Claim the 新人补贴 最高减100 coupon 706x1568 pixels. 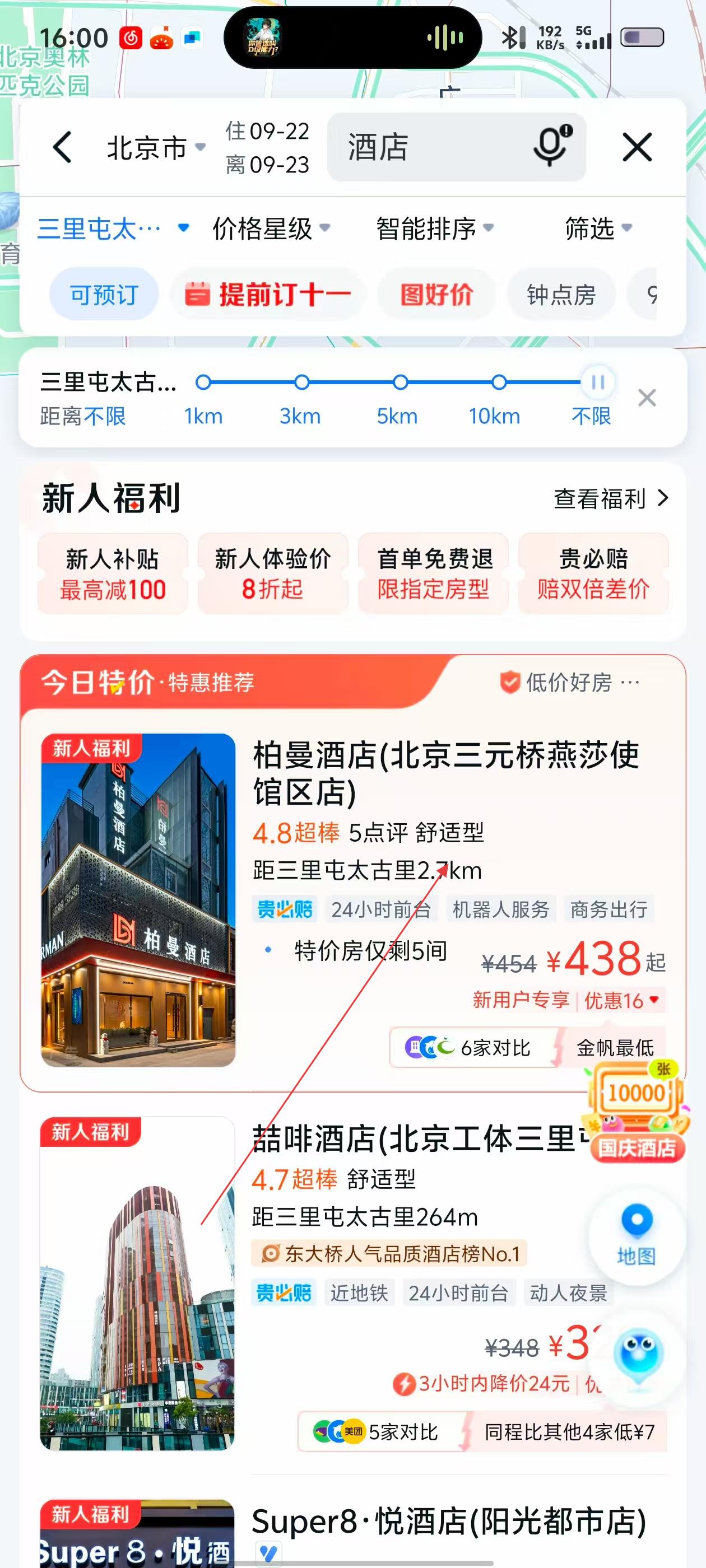pos(113,573)
